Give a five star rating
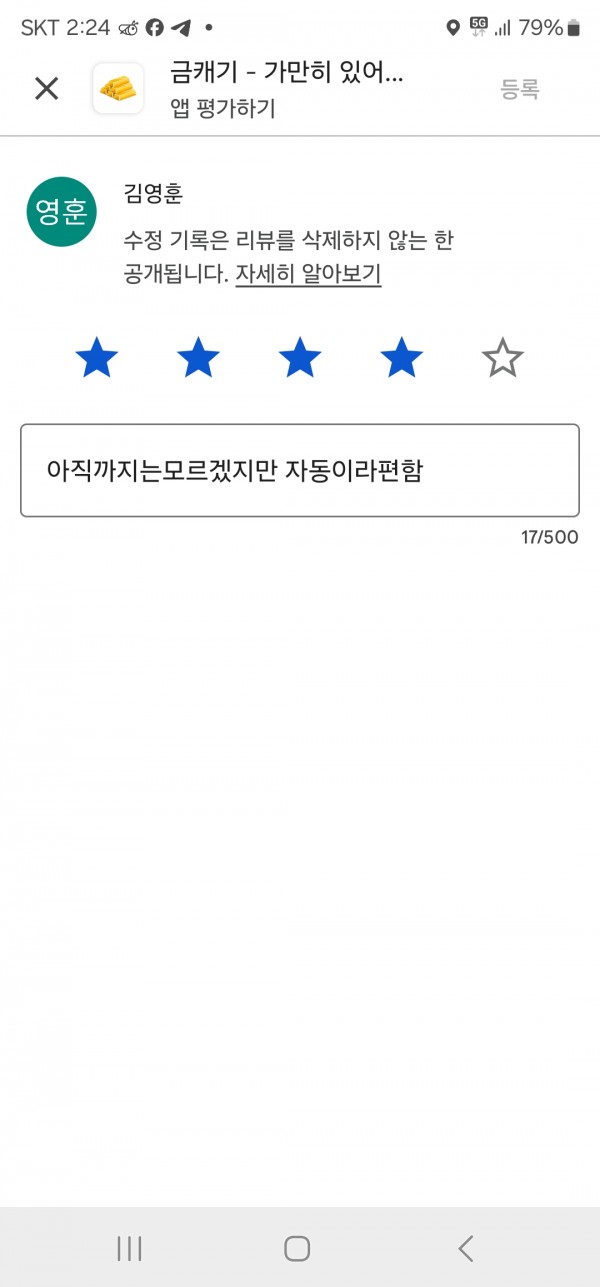 pyautogui.click(x=502, y=358)
